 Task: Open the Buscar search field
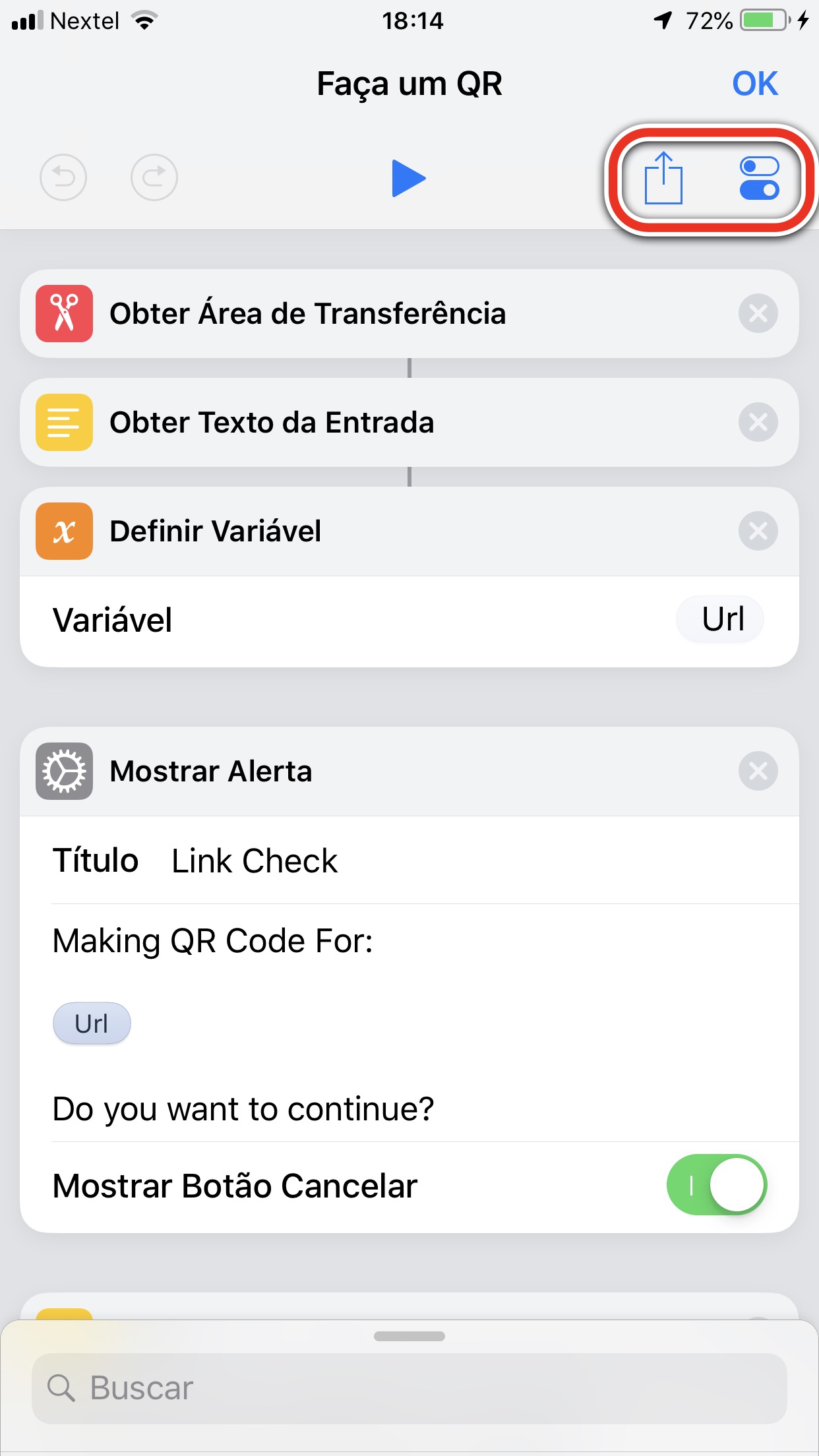409,1388
